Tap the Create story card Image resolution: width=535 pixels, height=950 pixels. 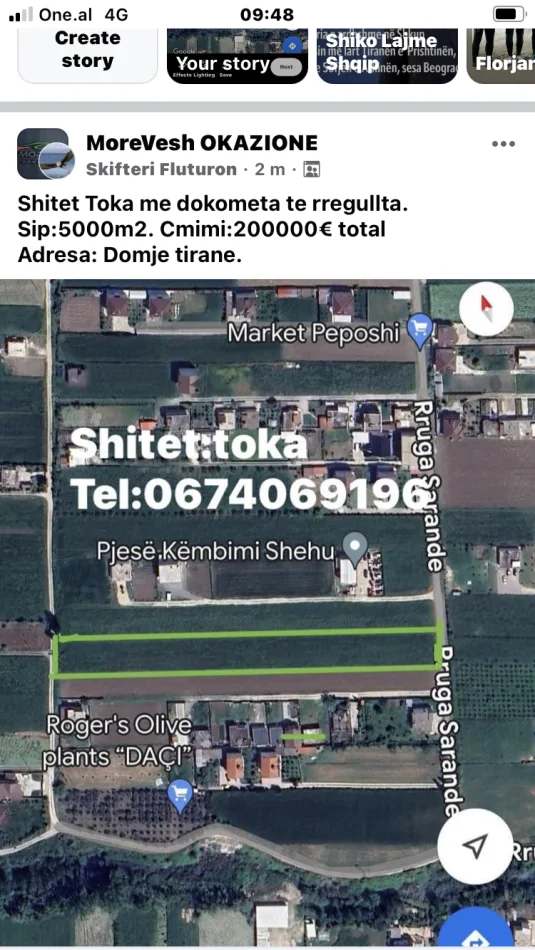pos(87,55)
